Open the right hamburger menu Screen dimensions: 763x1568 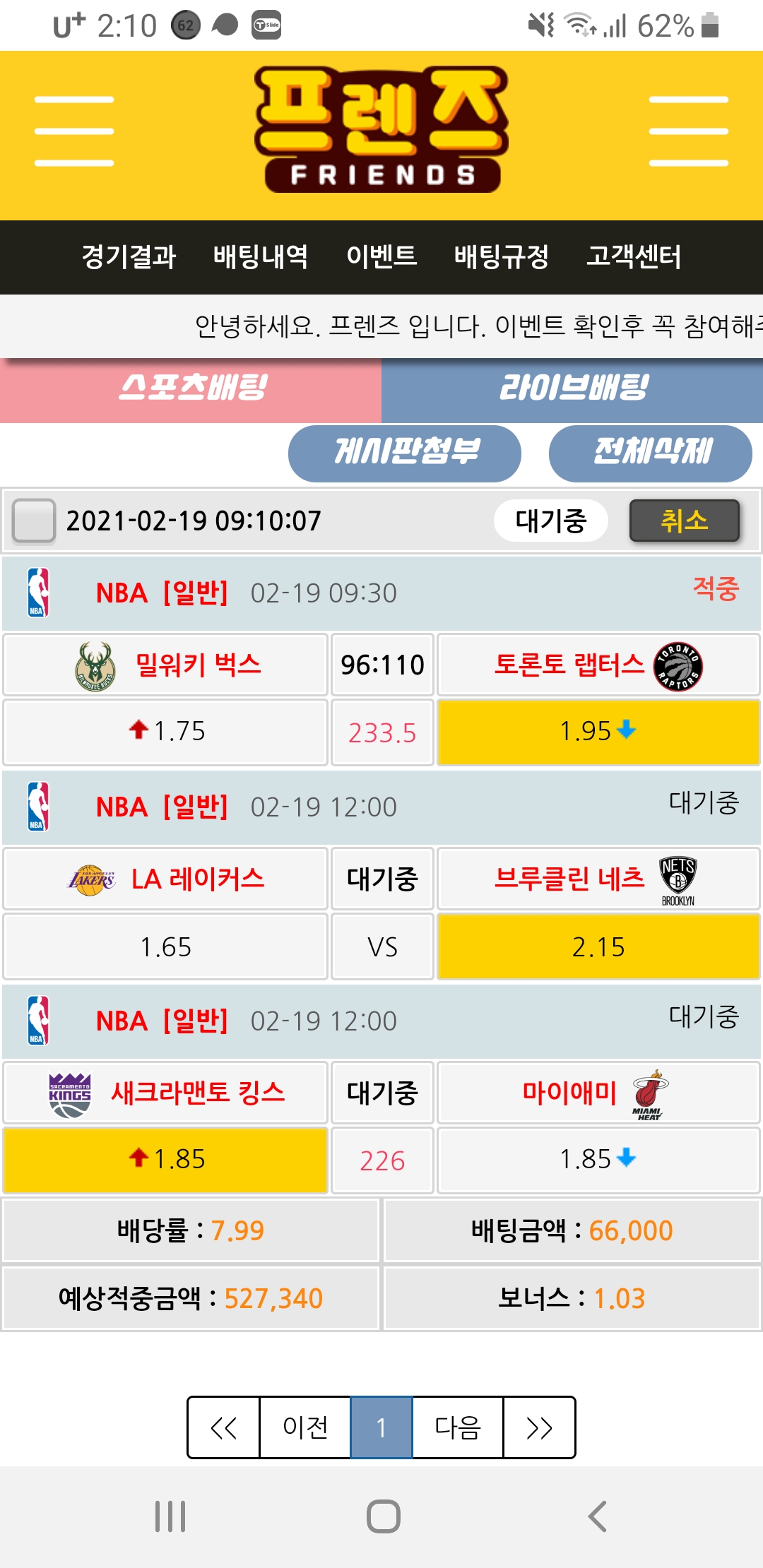pos(688,132)
